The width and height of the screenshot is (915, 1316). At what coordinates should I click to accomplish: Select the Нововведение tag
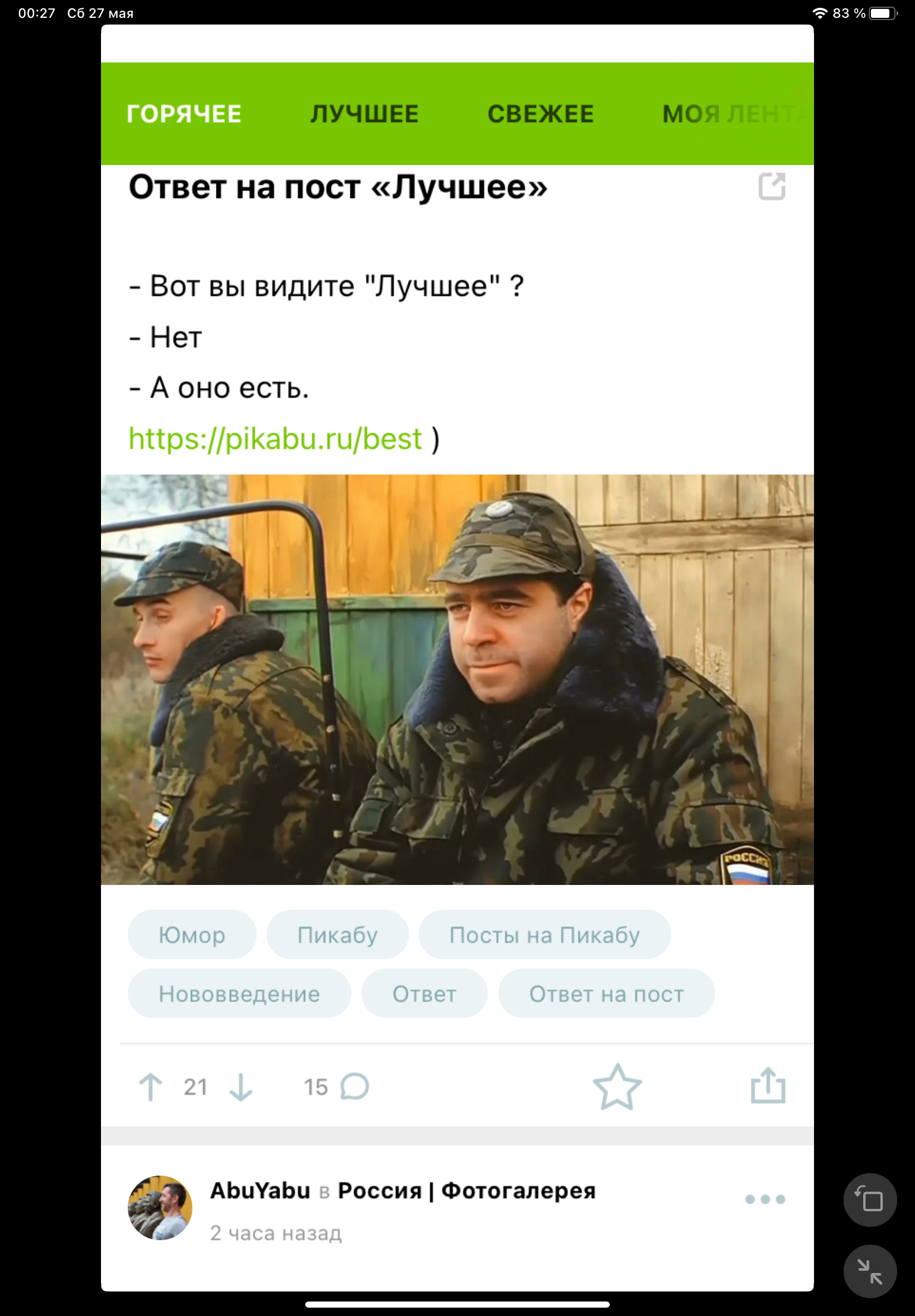coord(239,994)
